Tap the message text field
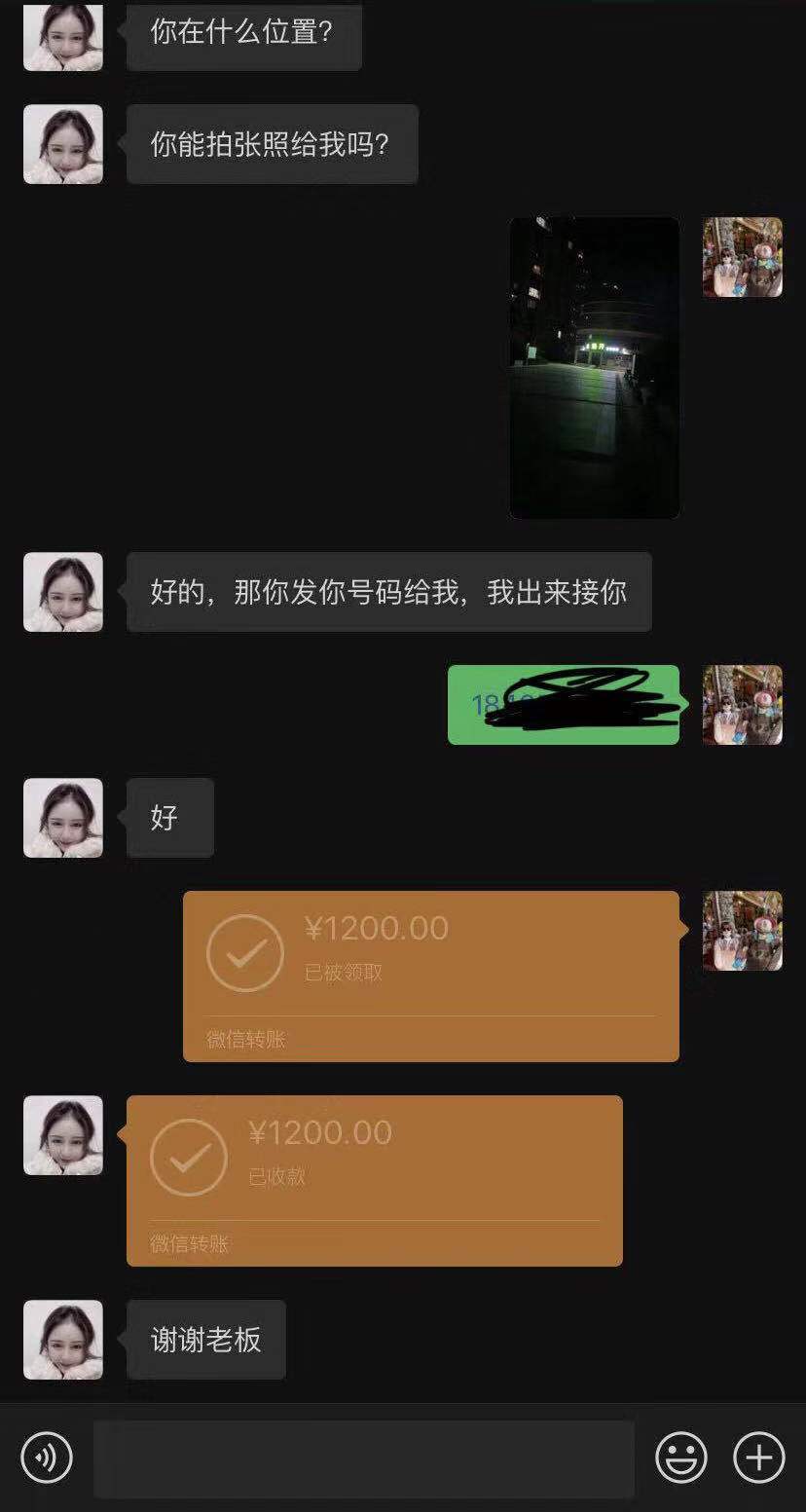The width and height of the screenshot is (806, 1512). [x=363, y=1457]
